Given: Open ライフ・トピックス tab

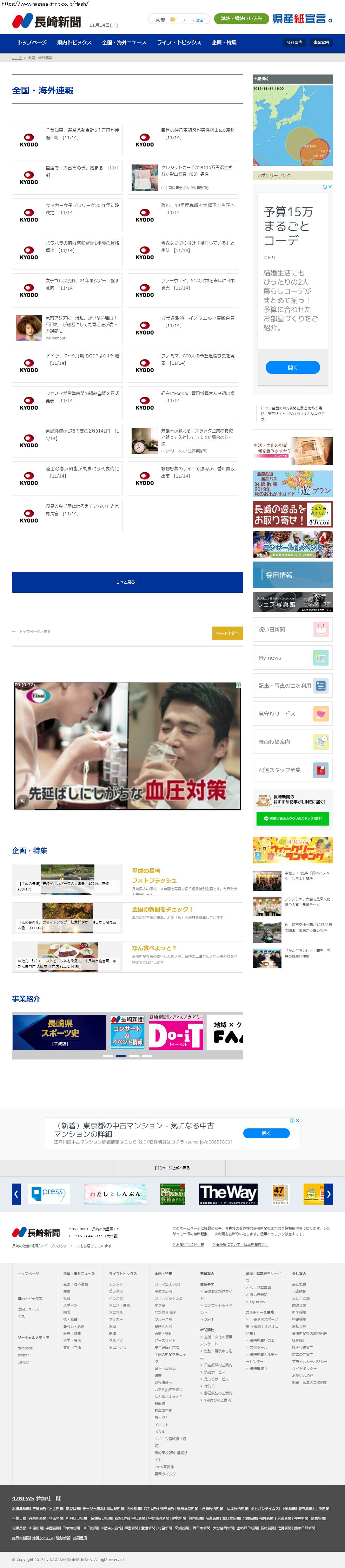Looking at the screenshot, I should (179, 43).
